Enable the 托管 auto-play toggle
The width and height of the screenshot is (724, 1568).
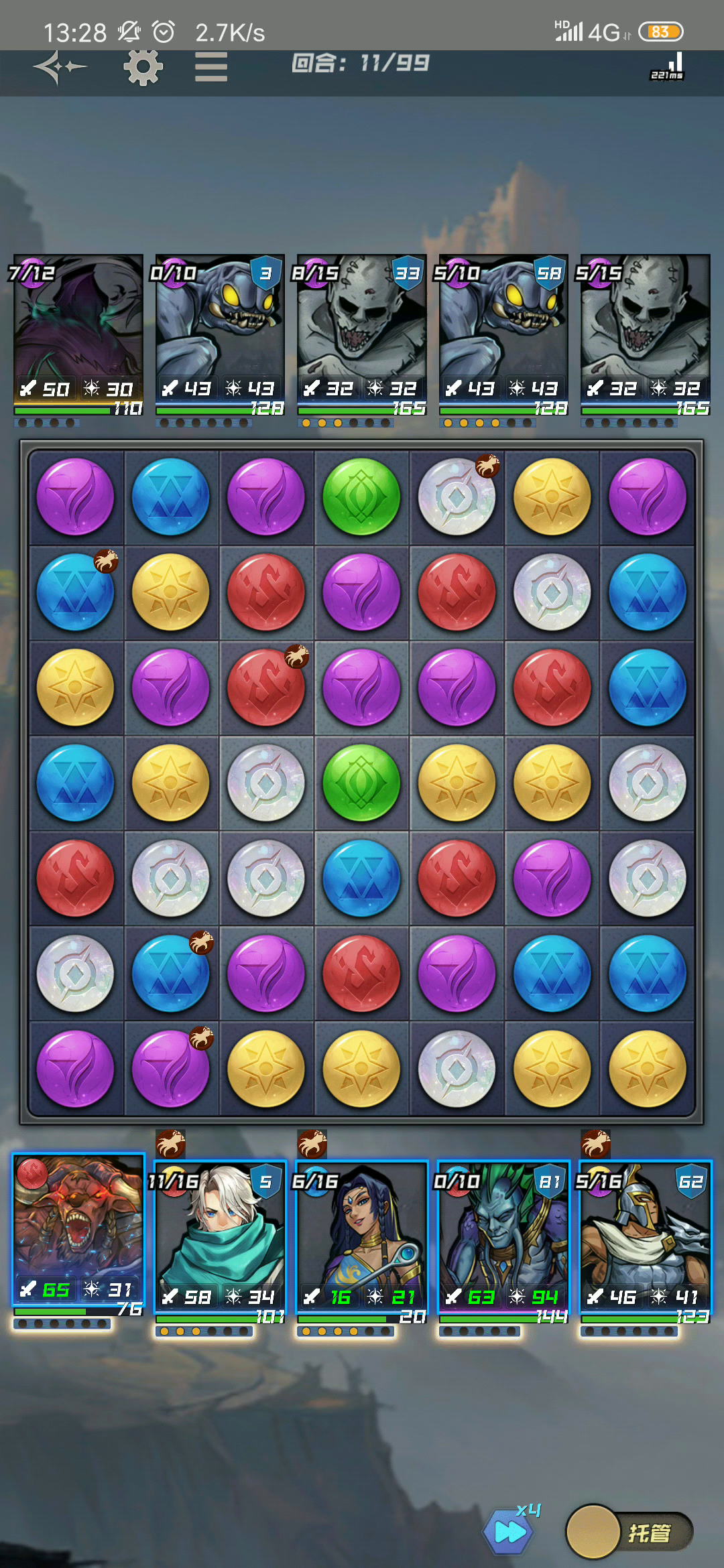click(629, 1532)
